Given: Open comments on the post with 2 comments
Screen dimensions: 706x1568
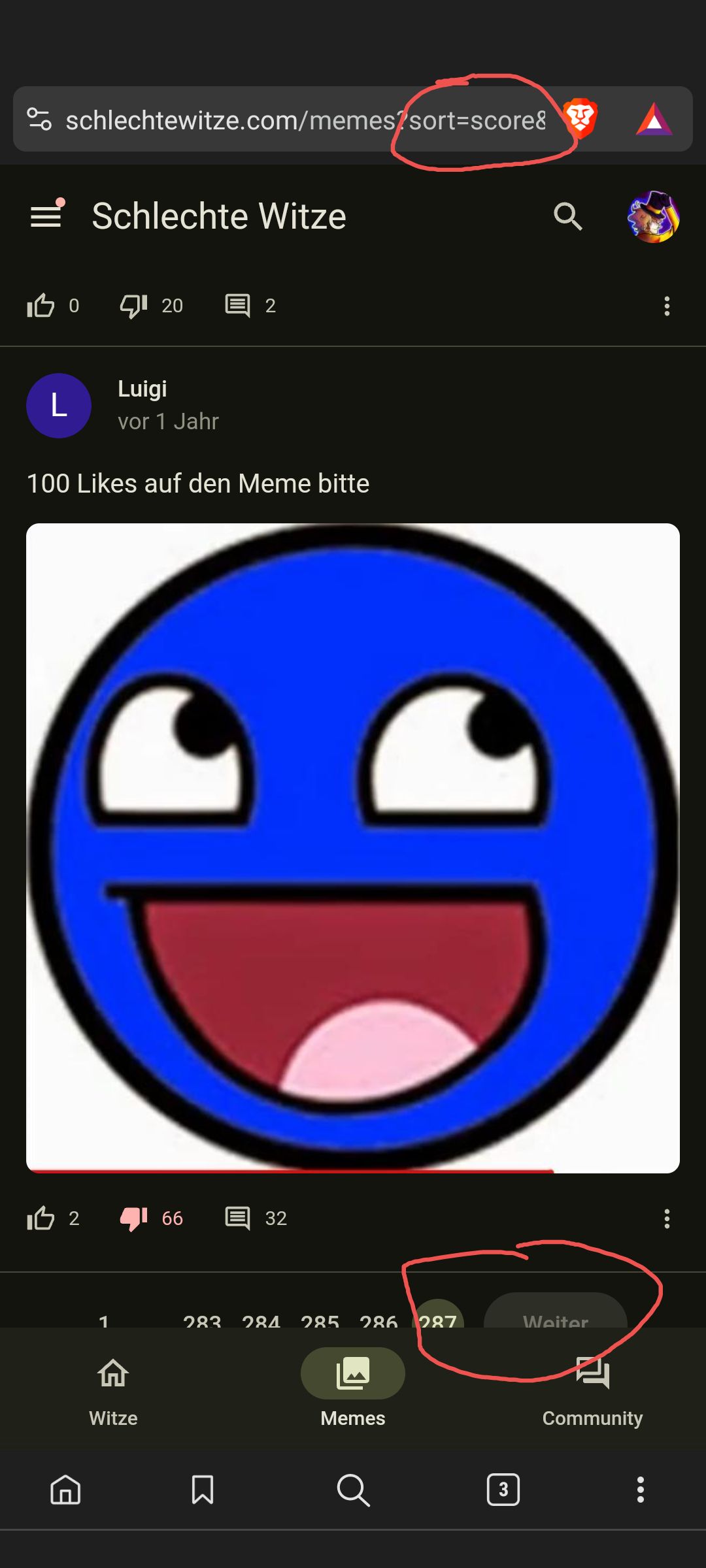Looking at the screenshot, I should 237,305.
